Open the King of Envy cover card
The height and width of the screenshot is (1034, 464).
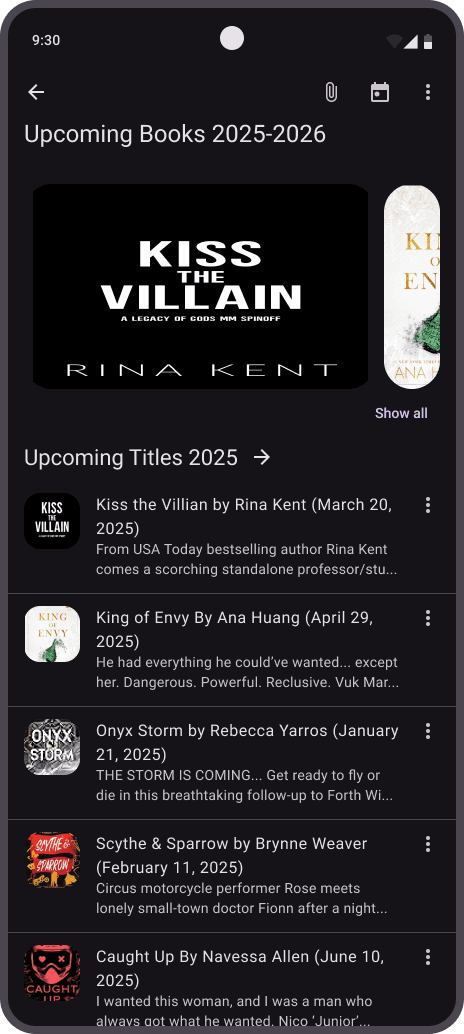point(412,286)
